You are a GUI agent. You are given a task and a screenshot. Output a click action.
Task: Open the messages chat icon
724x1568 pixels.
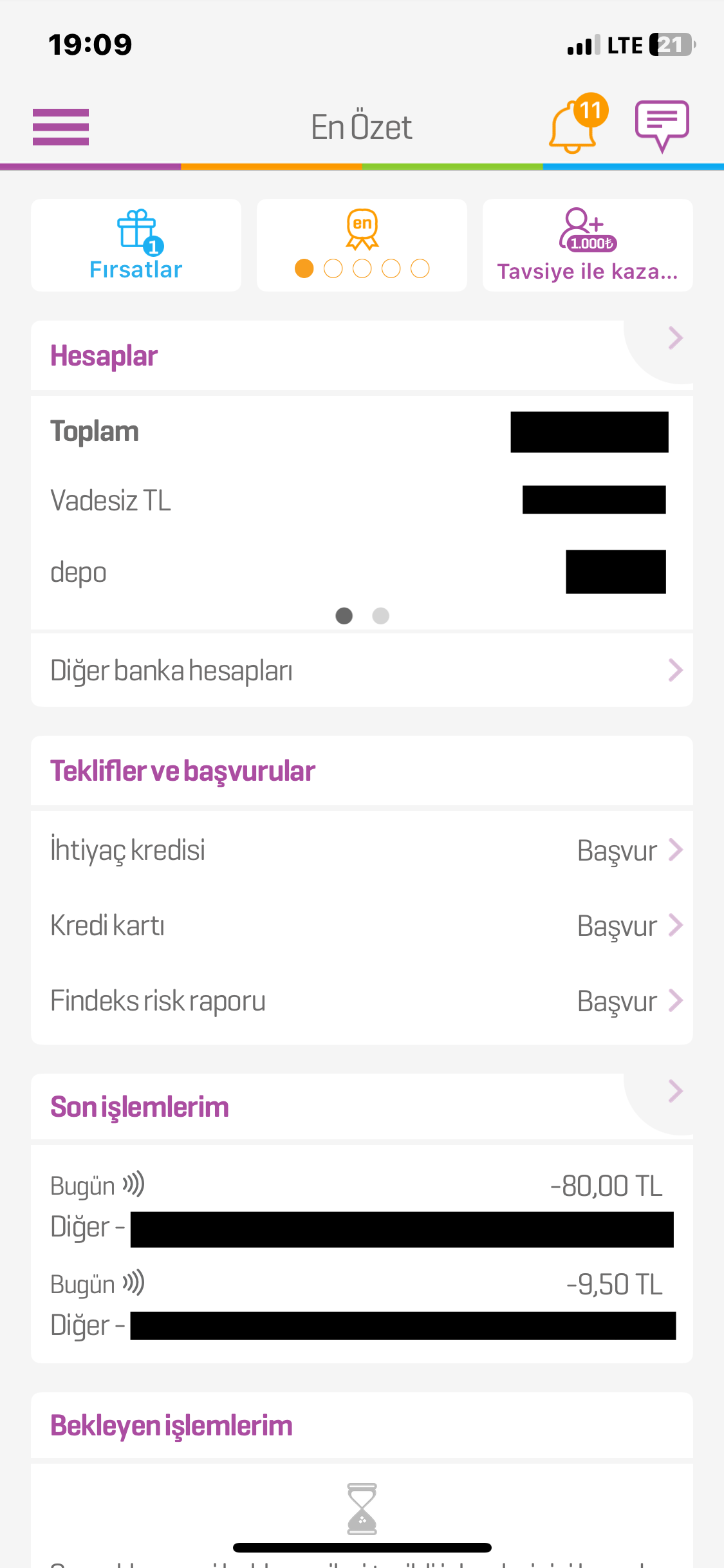(x=662, y=124)
